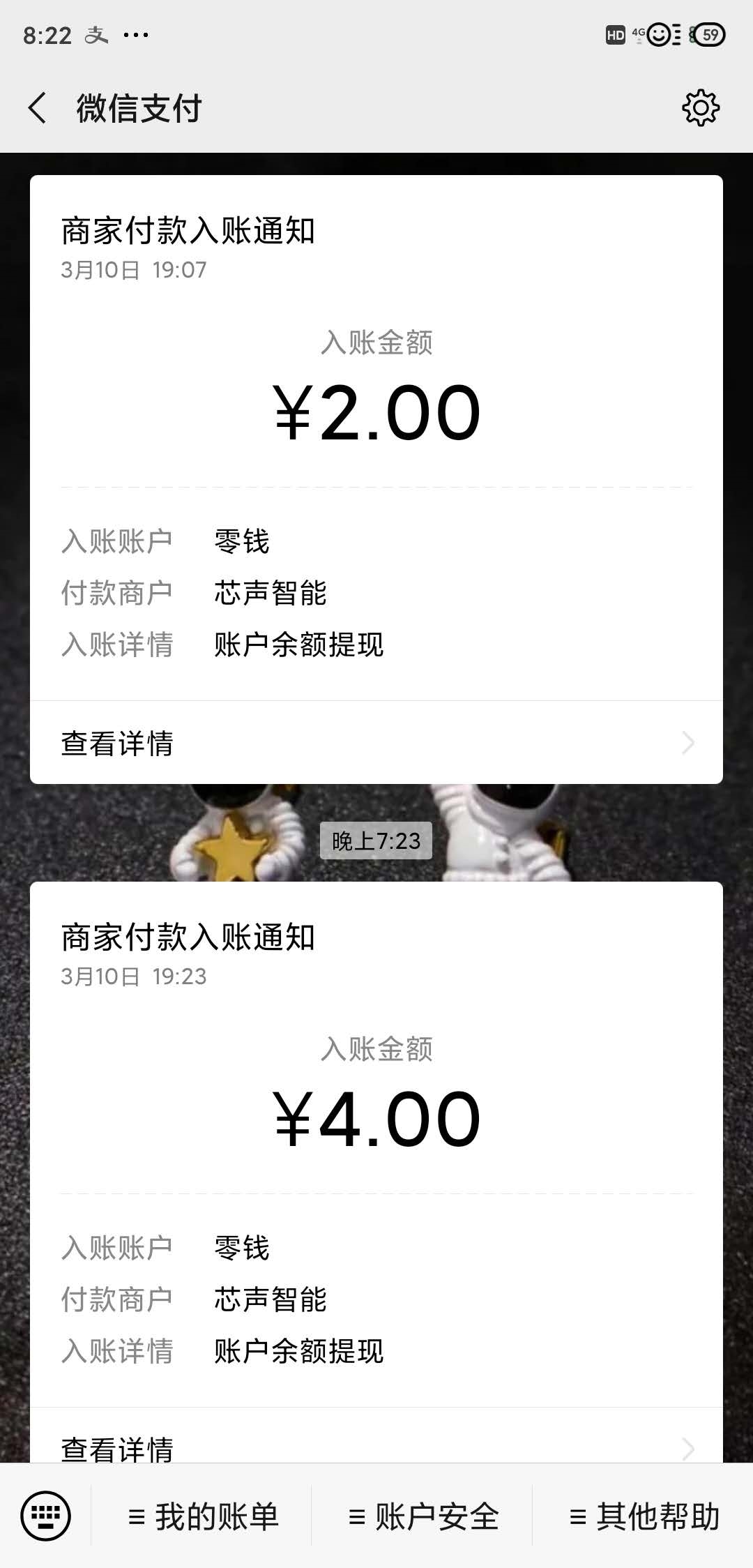Open the 其他帮助 menu
The image size is (753, 1568).
point(644,1517)
